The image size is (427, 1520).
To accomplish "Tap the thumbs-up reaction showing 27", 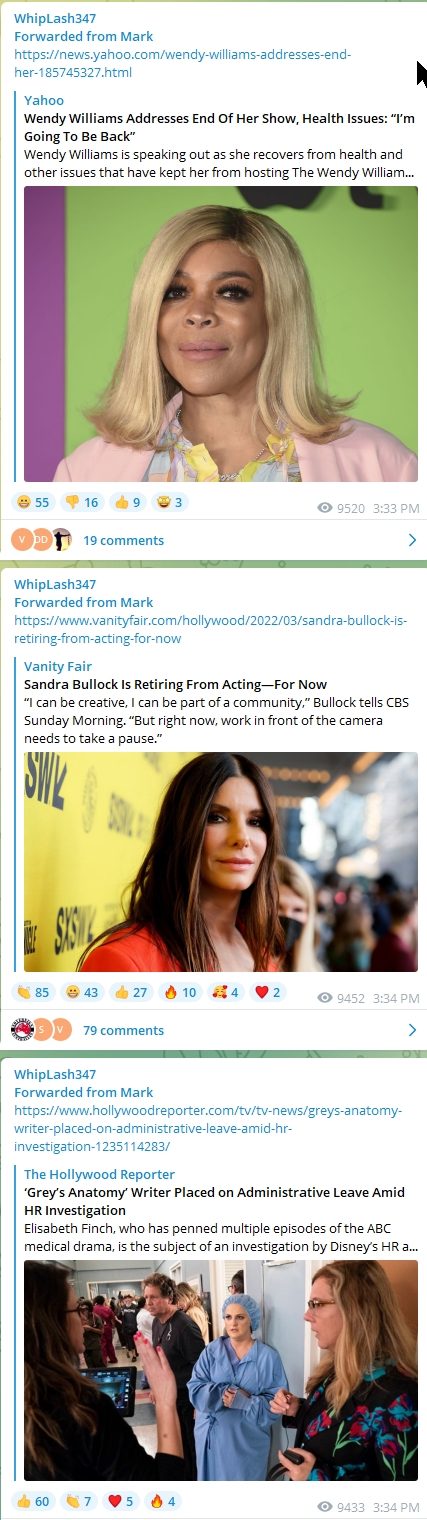I will [x=131, y=992].
